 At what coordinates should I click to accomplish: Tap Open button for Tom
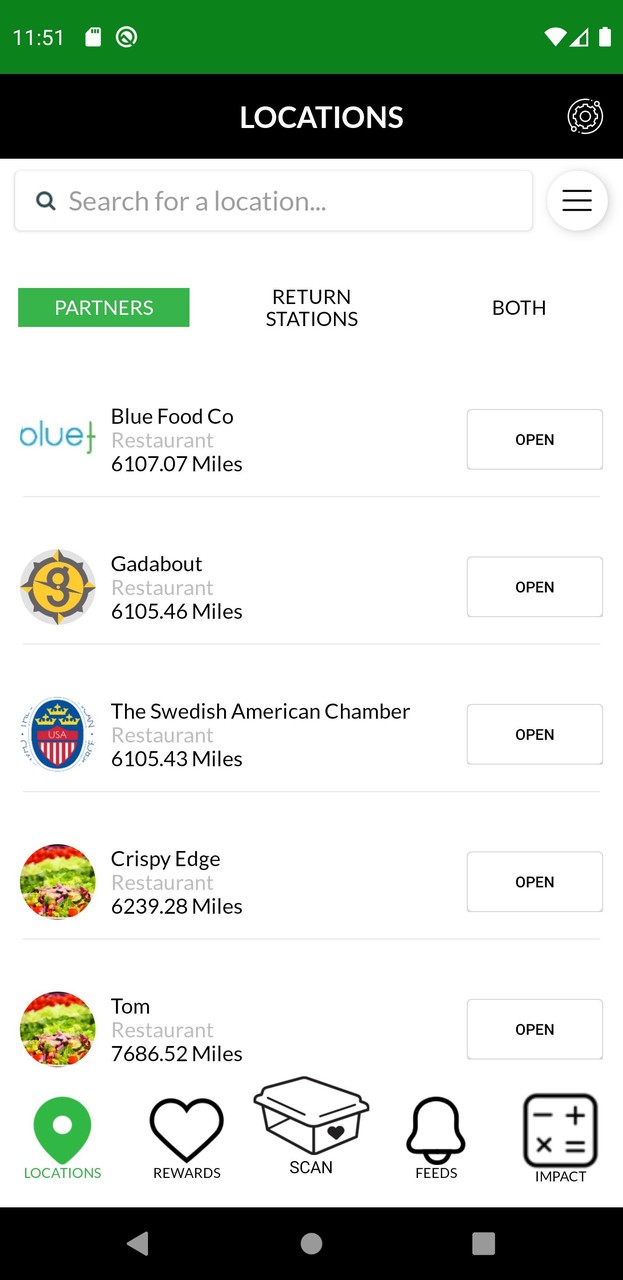534,1029
